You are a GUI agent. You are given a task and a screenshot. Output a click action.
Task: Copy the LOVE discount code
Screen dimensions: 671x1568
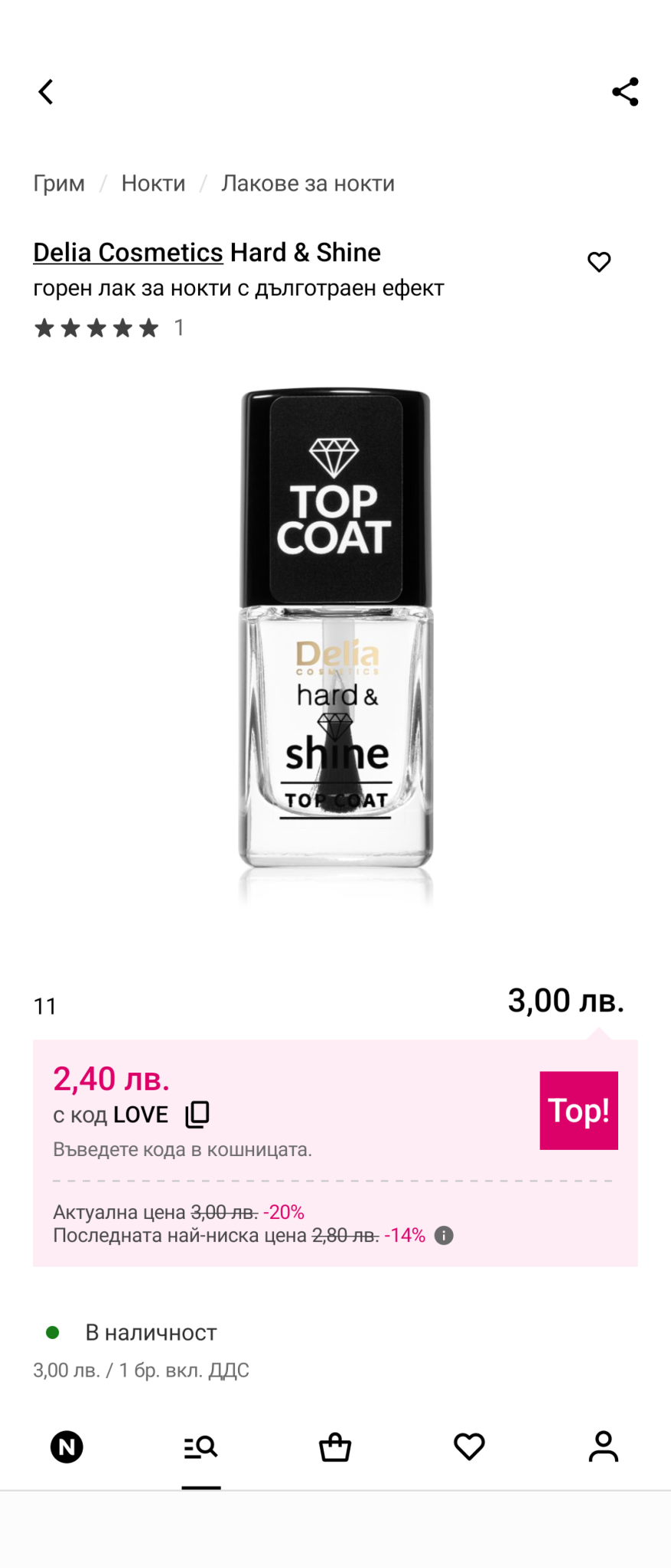pos(197,1115)
